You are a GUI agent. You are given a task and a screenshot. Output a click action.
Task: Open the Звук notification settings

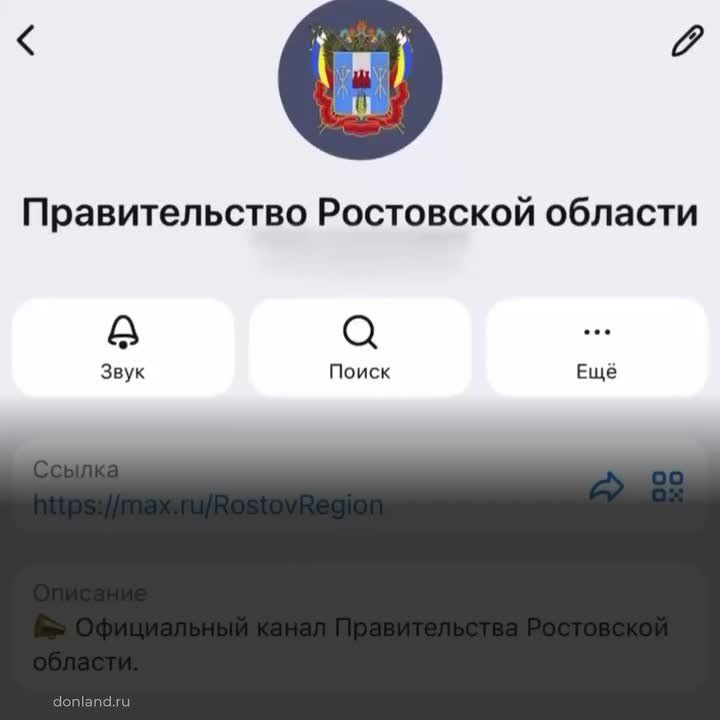coord(123,347)
